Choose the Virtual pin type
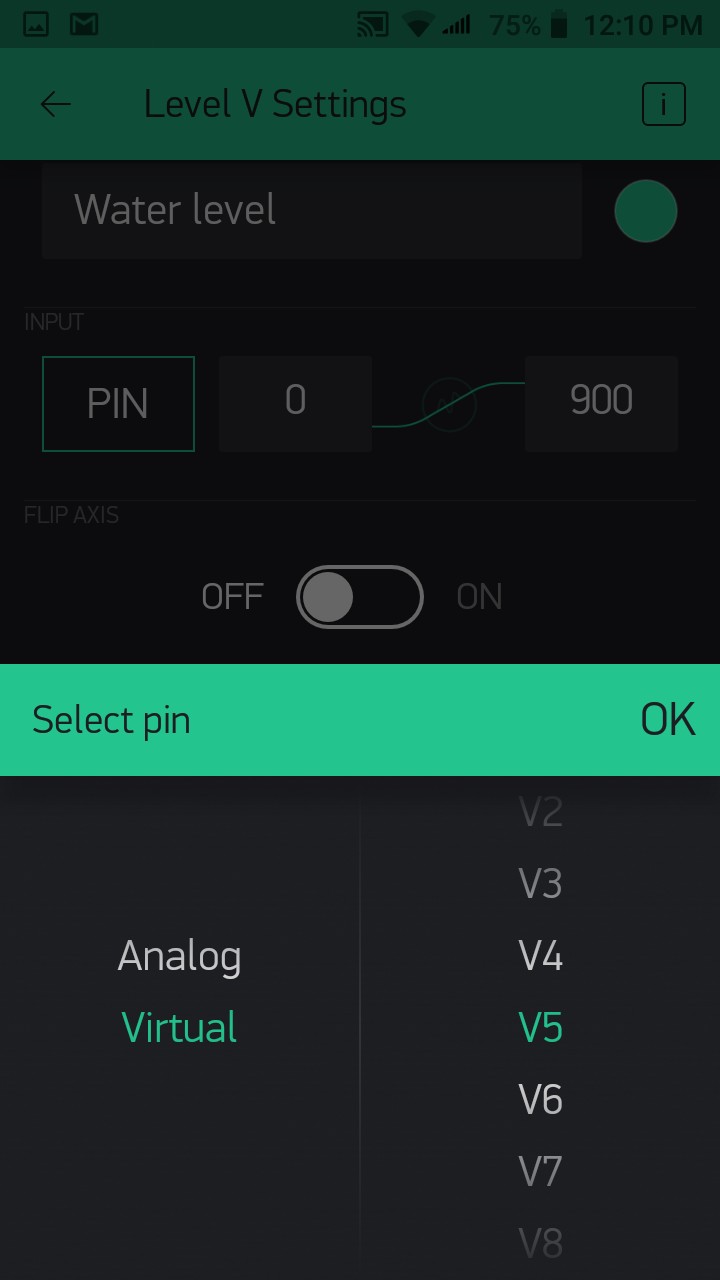Screen dimensions: 720x1280 (180, 1028)
